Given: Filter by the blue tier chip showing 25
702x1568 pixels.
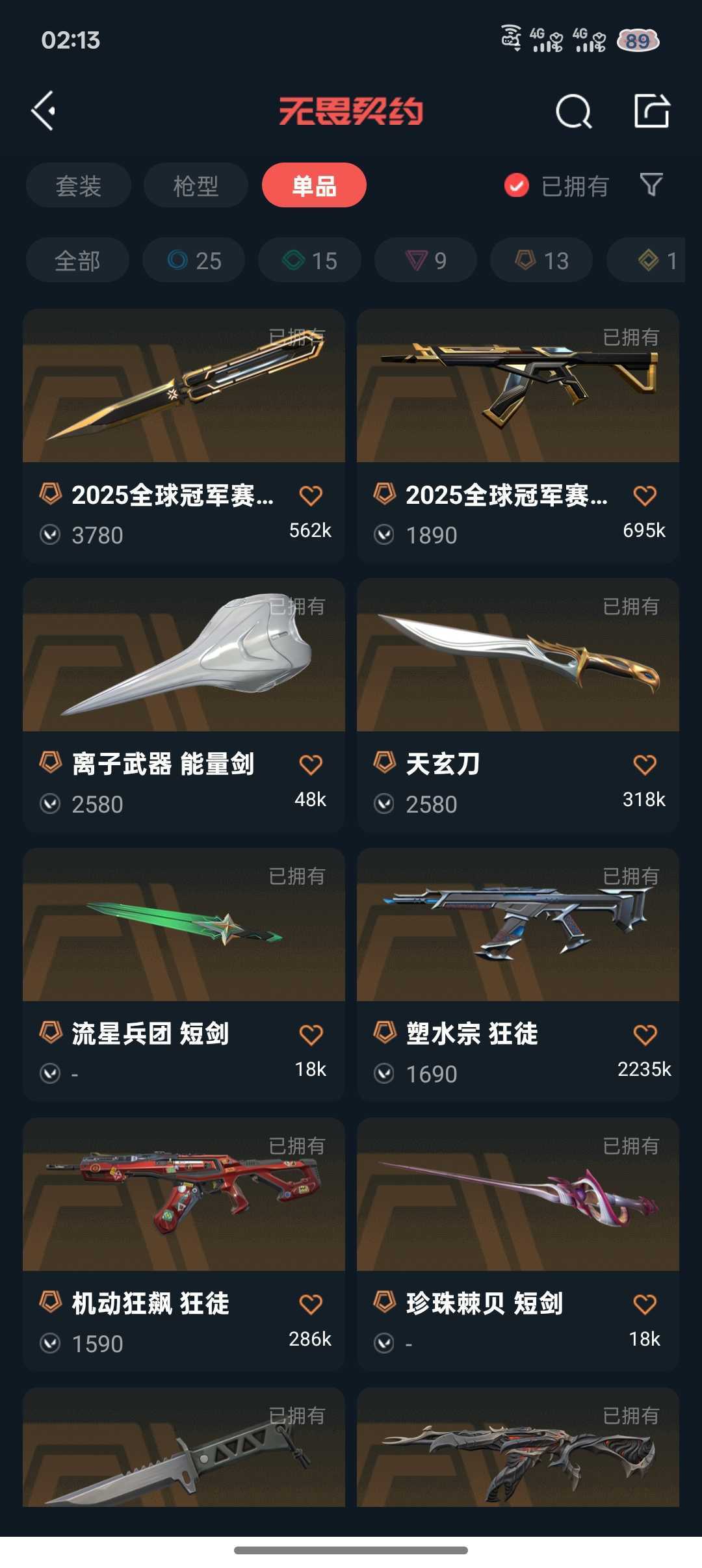Looking at the screenshot, I should click(194, 261).
